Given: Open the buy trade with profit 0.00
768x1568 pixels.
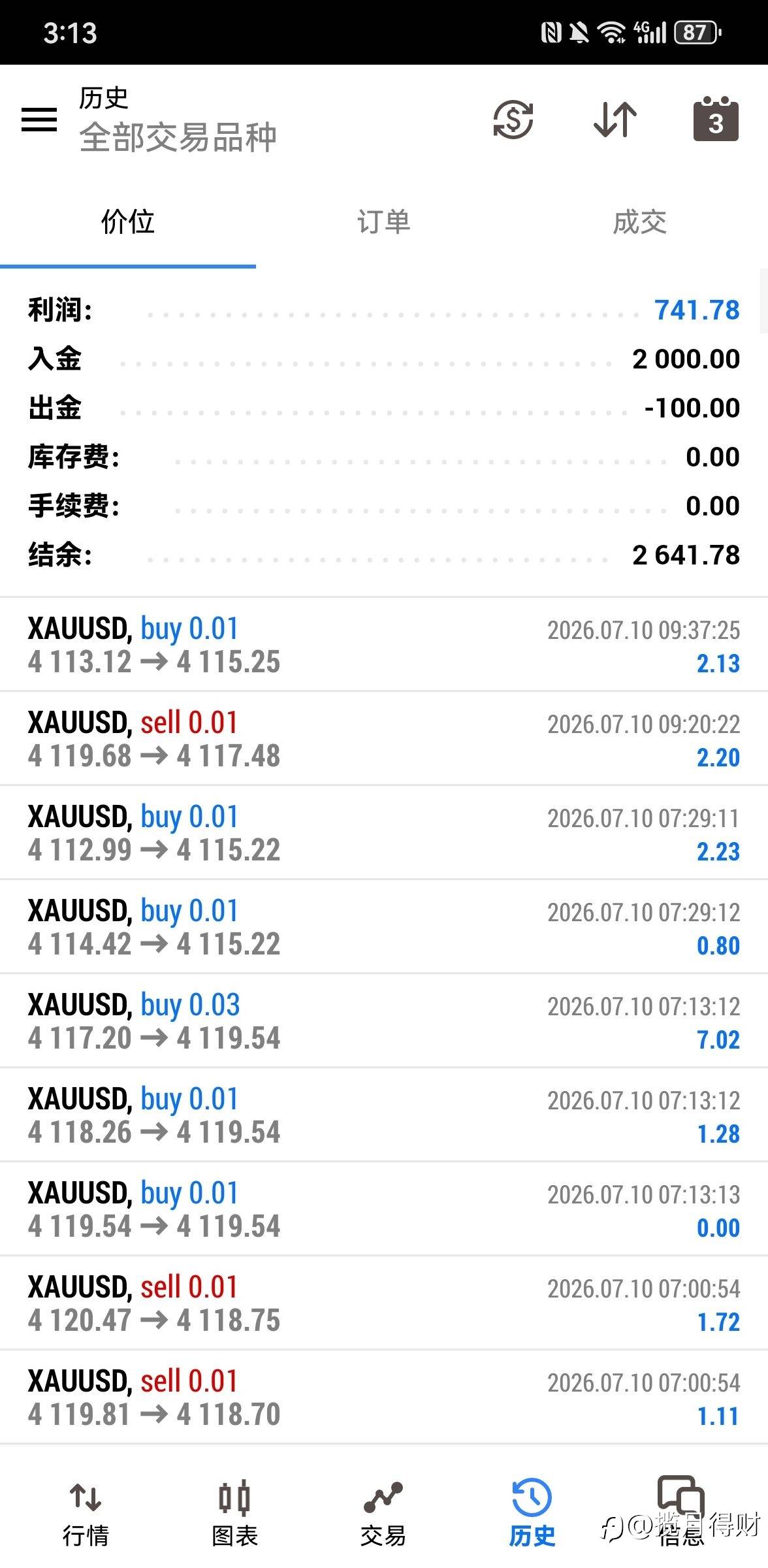Looking at the screenshot, I should click(384, 1209).
